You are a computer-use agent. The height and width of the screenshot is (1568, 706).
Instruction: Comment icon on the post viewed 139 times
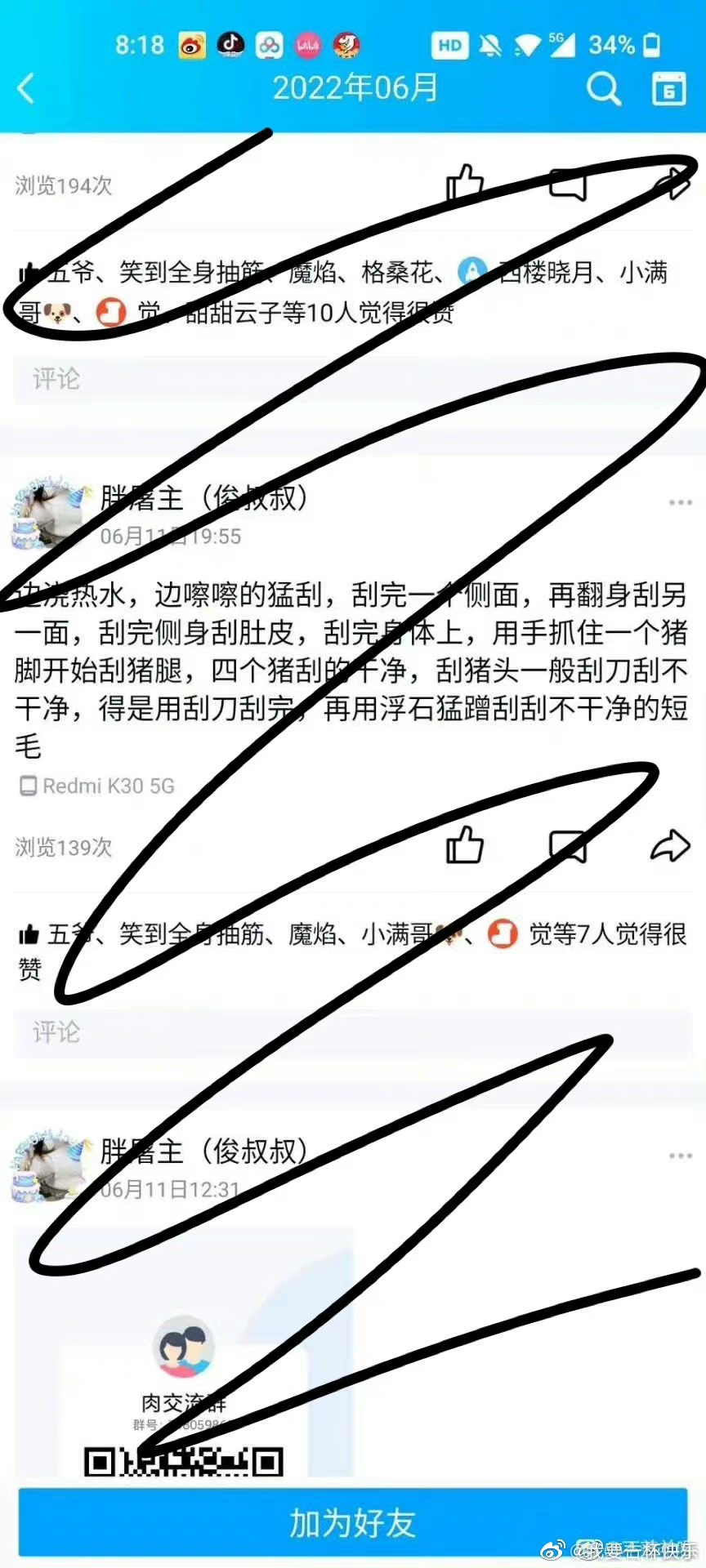pyautogui.click(x=568, y=846)
